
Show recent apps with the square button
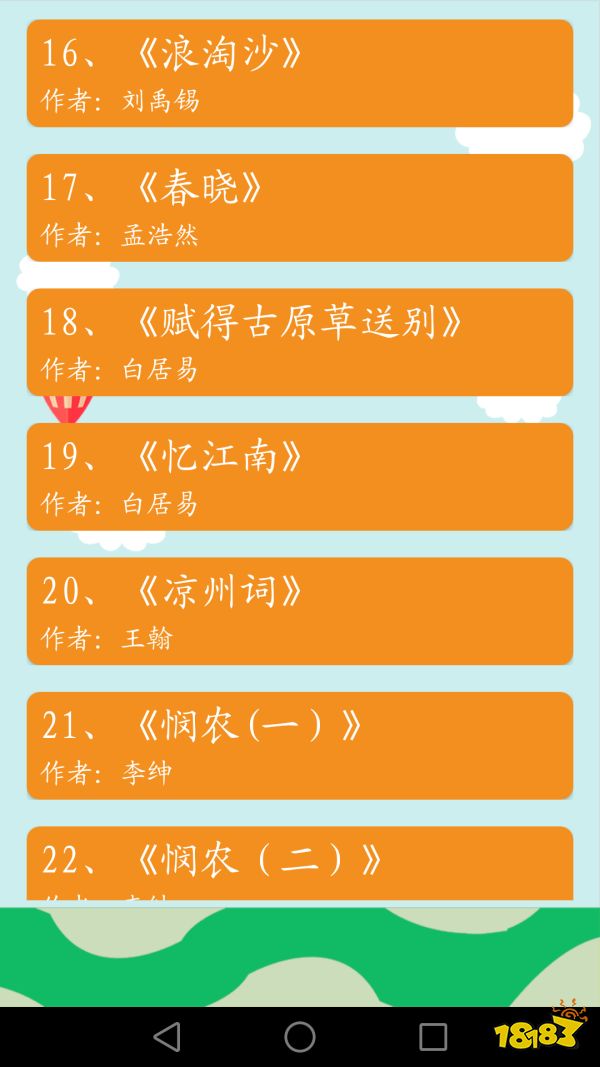pyautogui.click(x=433, y=1037)
